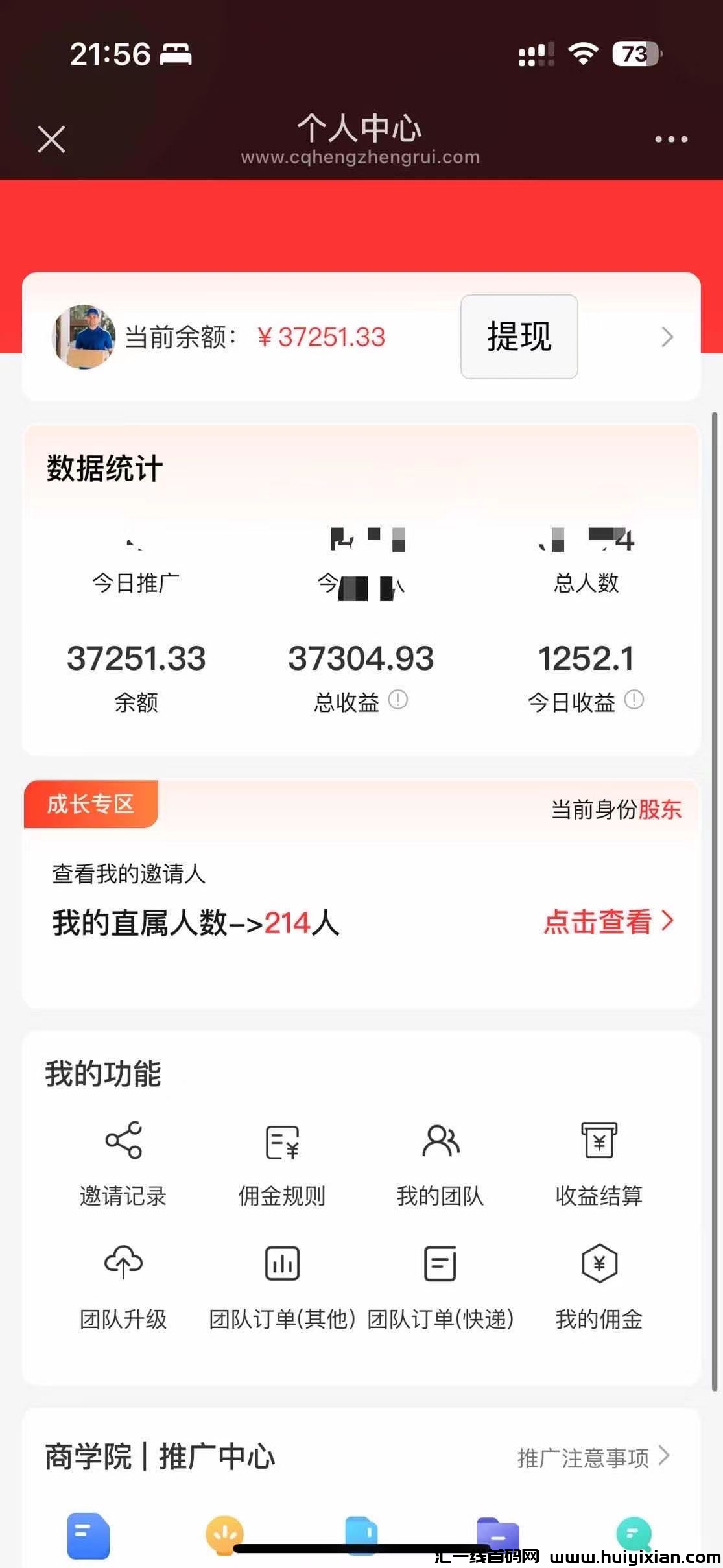View 佣金规则 commission rules
This screenshot has height=1568, width=723.
(x=282, y=1162)
